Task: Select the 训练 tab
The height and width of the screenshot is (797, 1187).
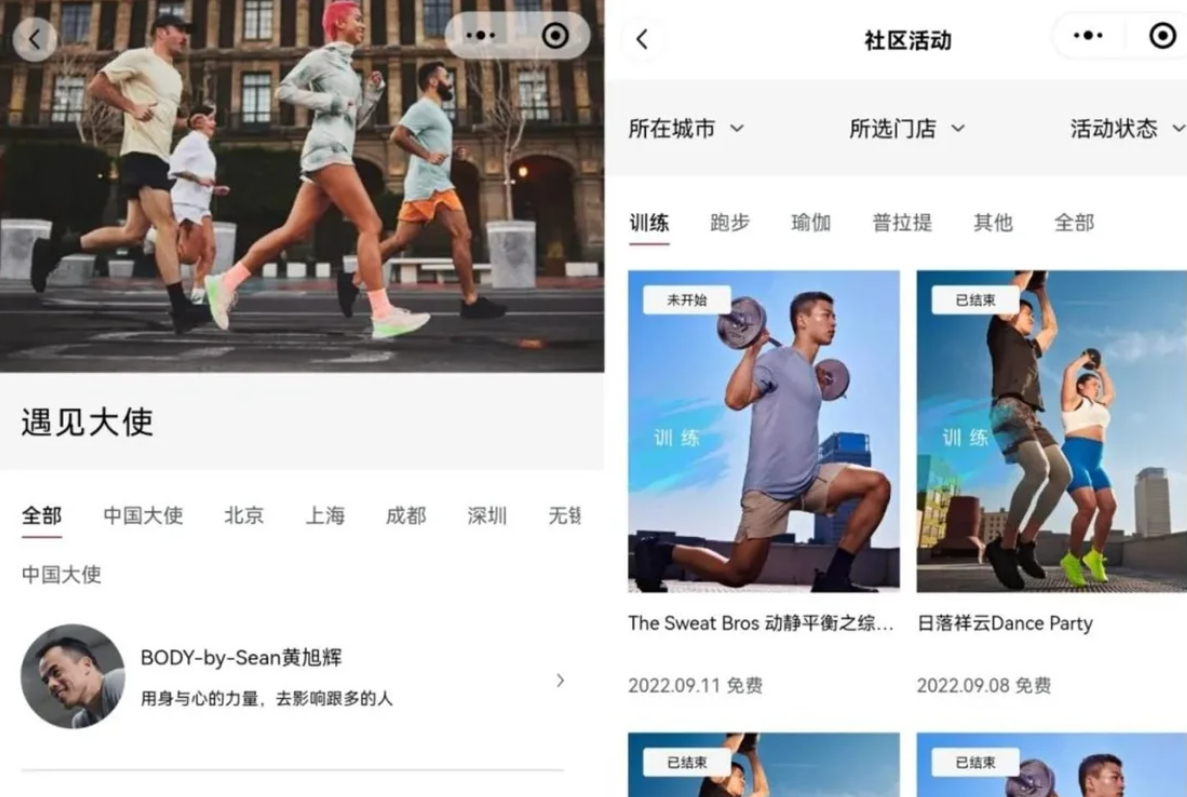Action: [649, 223]
